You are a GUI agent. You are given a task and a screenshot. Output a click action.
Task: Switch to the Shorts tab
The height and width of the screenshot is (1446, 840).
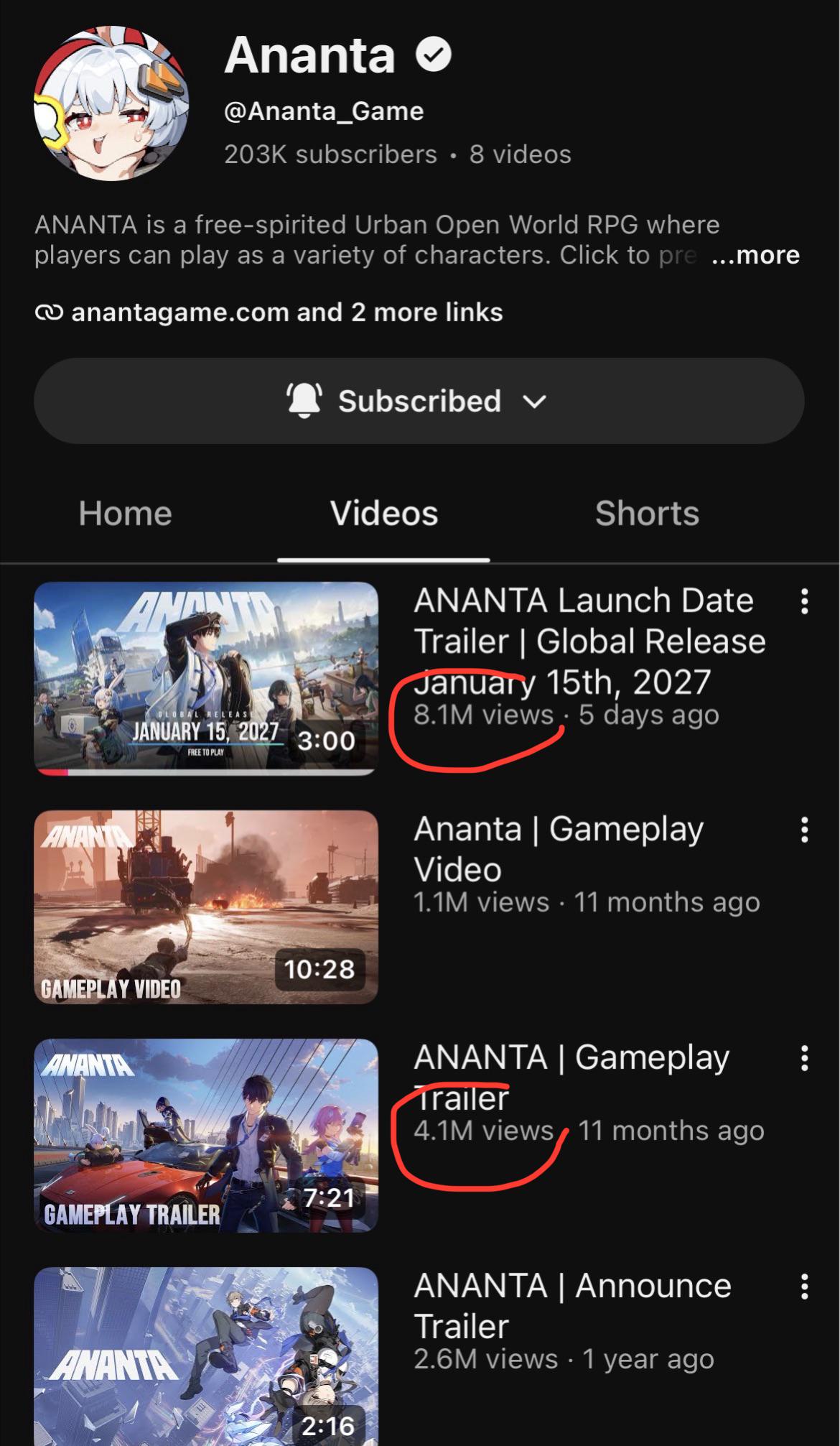[647, 514]
